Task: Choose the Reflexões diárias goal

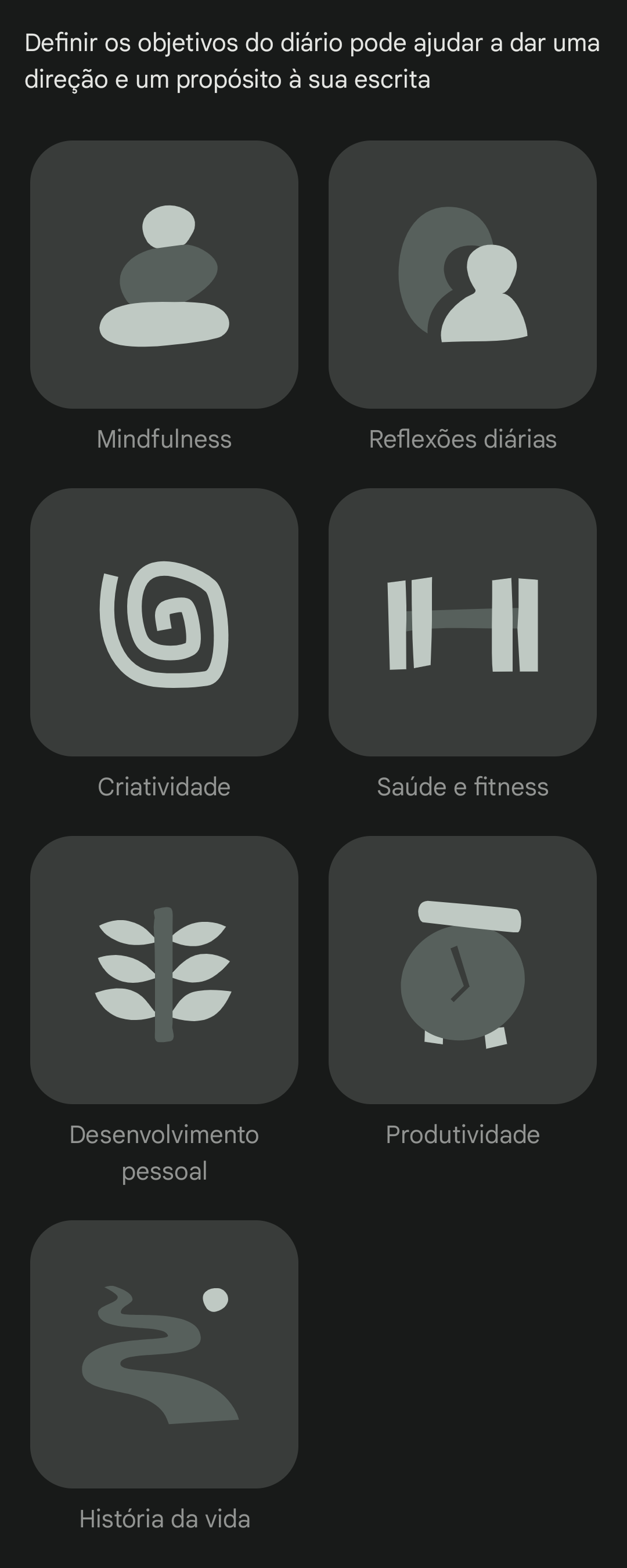Action: 462,275
